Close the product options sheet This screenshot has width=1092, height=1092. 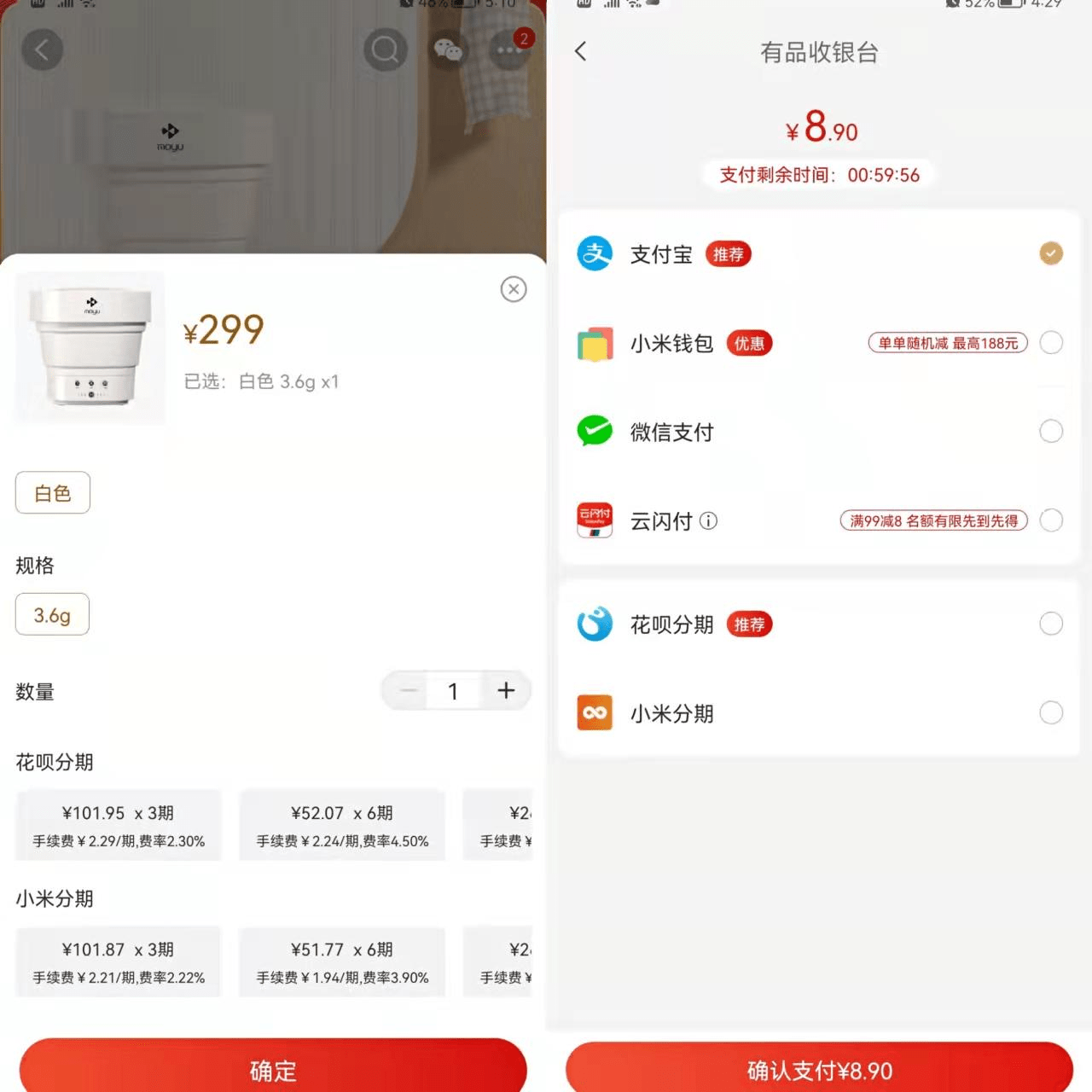pos(513,289)
